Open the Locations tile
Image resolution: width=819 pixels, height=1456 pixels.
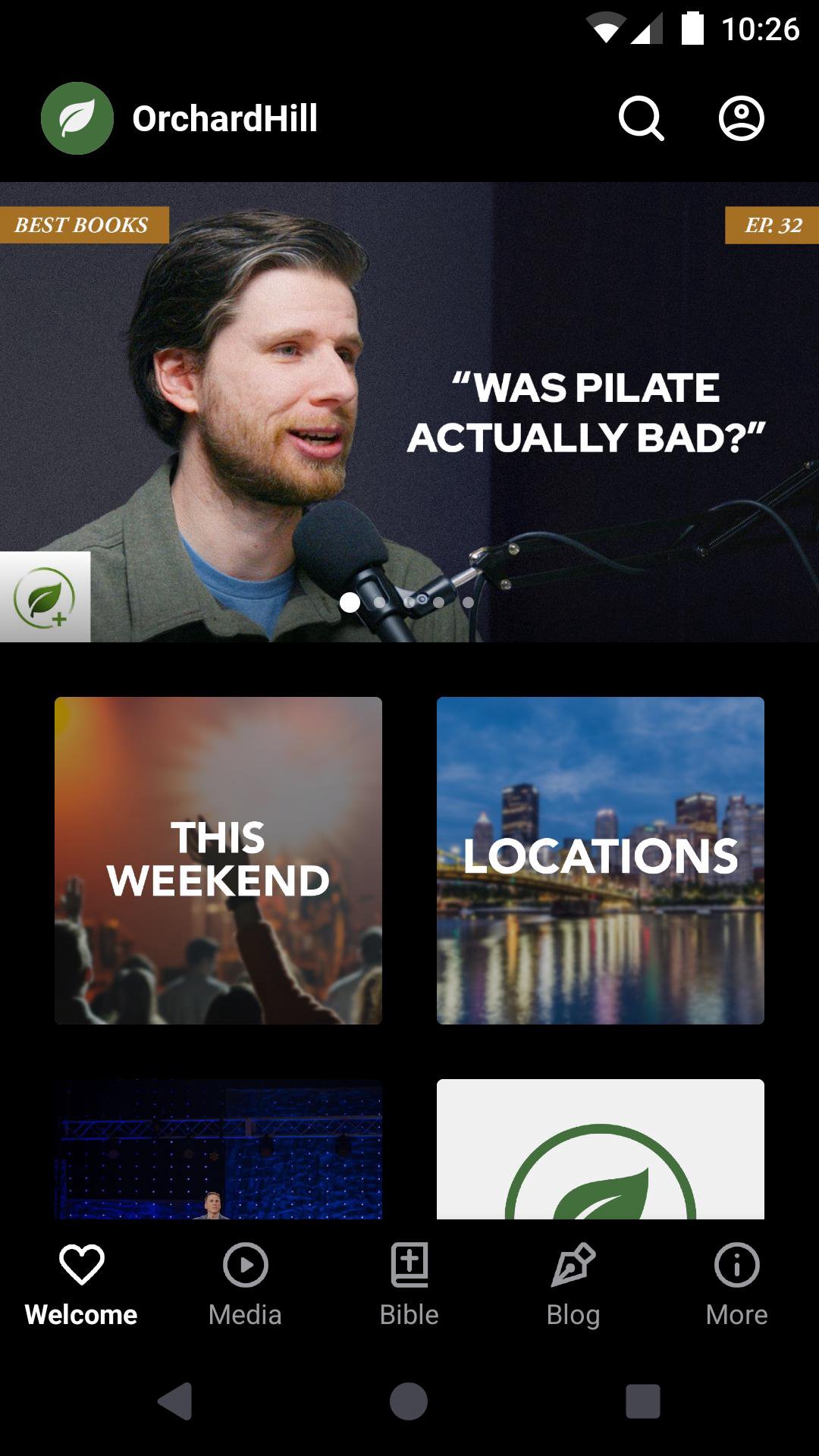click(x=601, y=860)
